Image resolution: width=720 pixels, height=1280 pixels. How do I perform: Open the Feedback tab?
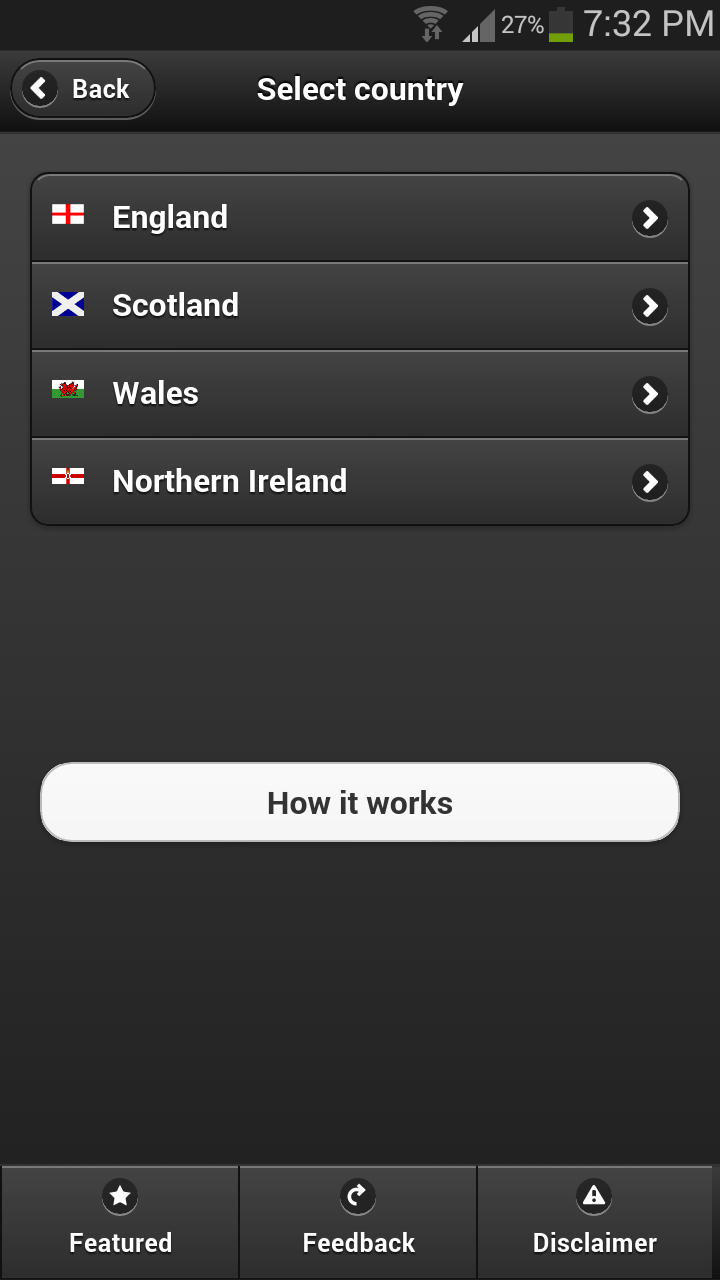(x=358, y=1222)
